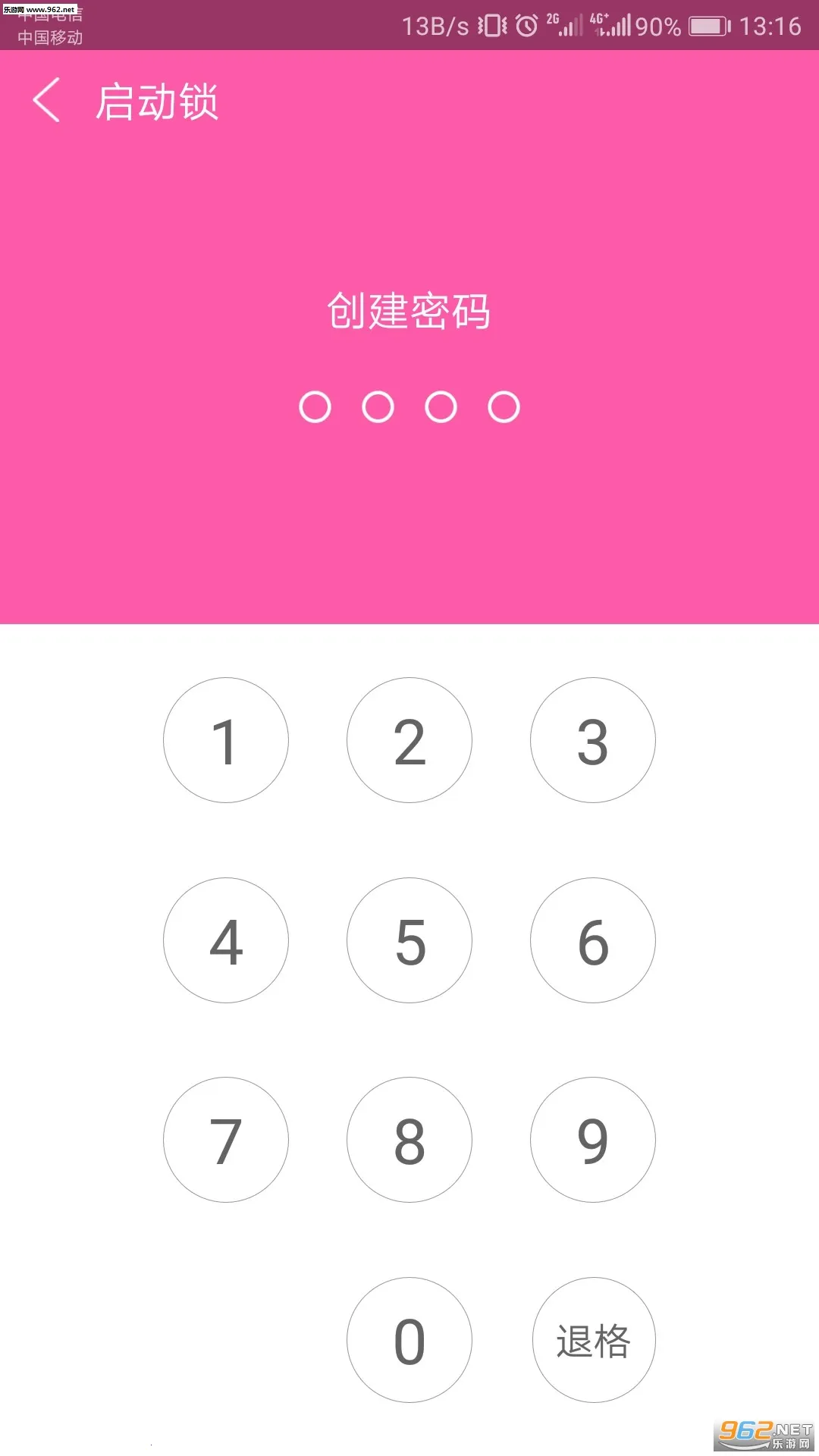Click the first password dot circle
819x1456 pixels.
coord(314,406)
